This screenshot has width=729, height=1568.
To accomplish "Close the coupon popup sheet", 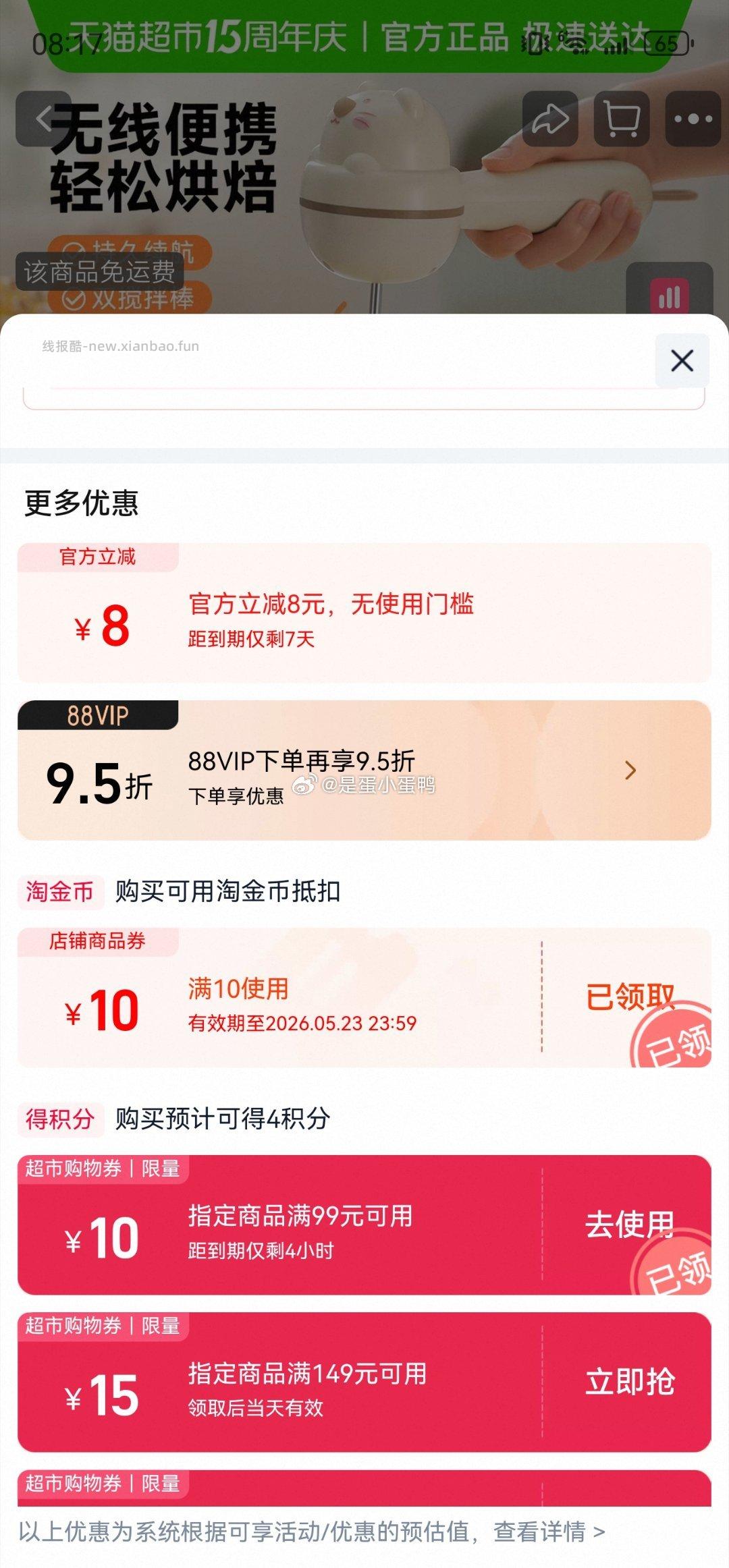I will (682, 361).
